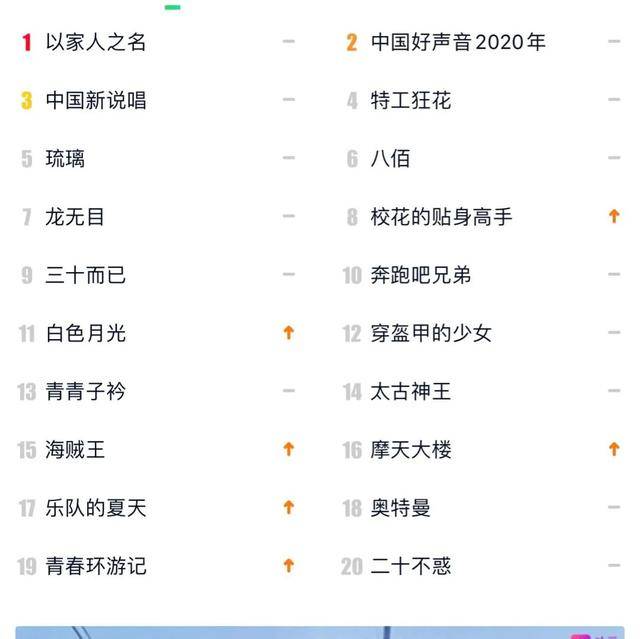This screenshot has width=640, height=639.
Task: Select 中国新说唱 ranked third
Action: coord(96,100)
